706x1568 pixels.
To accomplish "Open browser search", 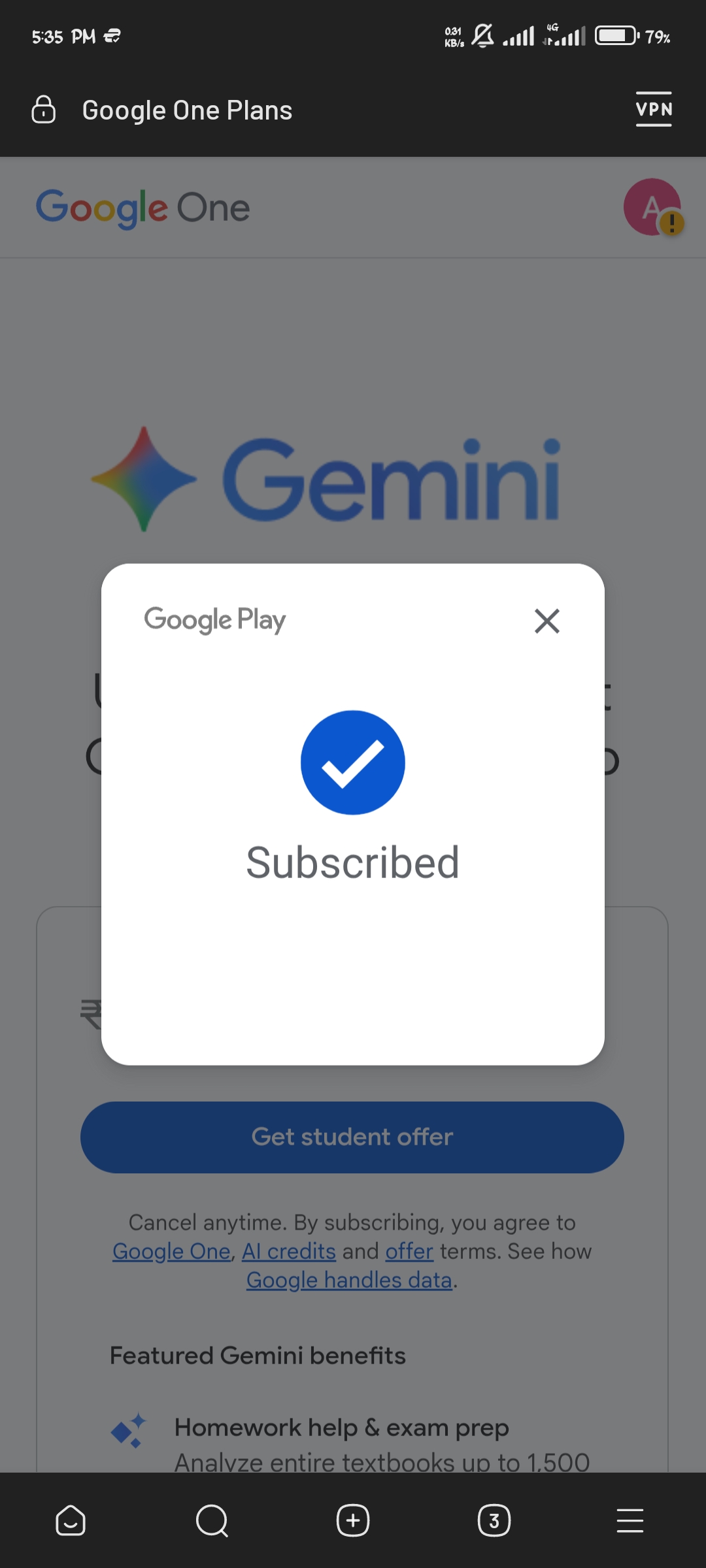I will coord(212,1520).
